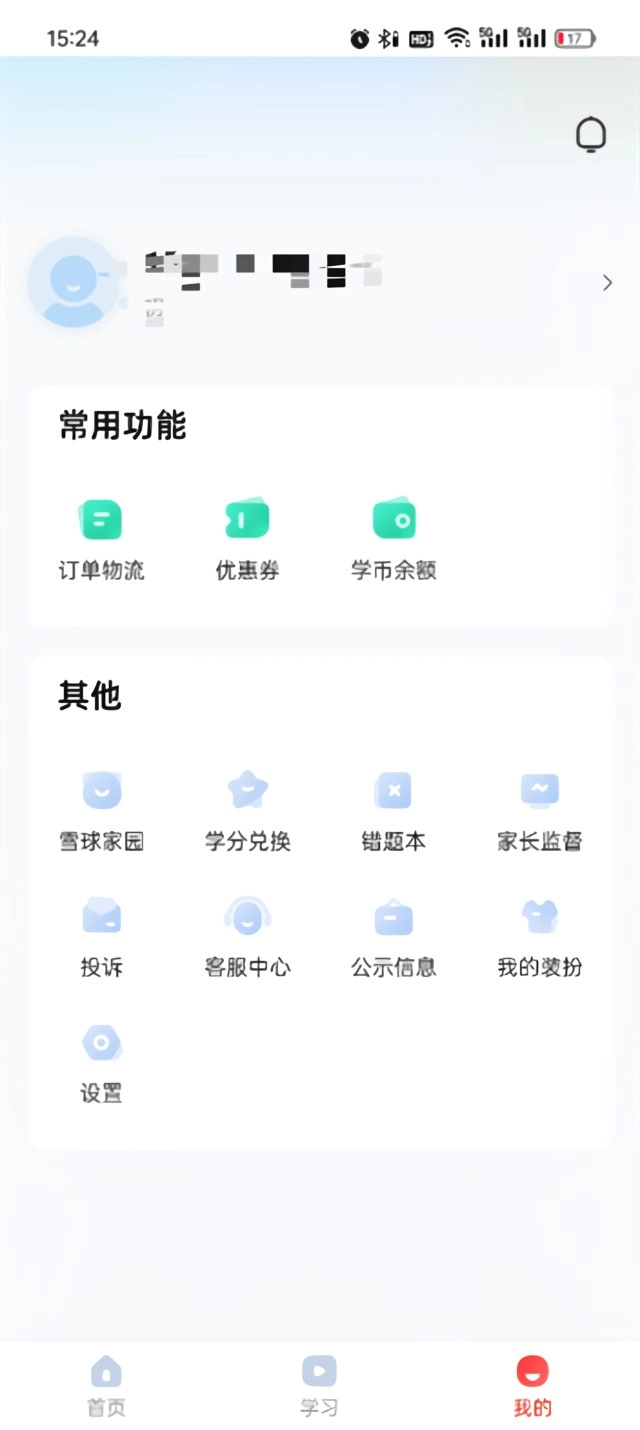This screenshot has height=1430, width=640.
Task: Open 雪球家园
Action: pyautogui.click(x=101, y=810)
